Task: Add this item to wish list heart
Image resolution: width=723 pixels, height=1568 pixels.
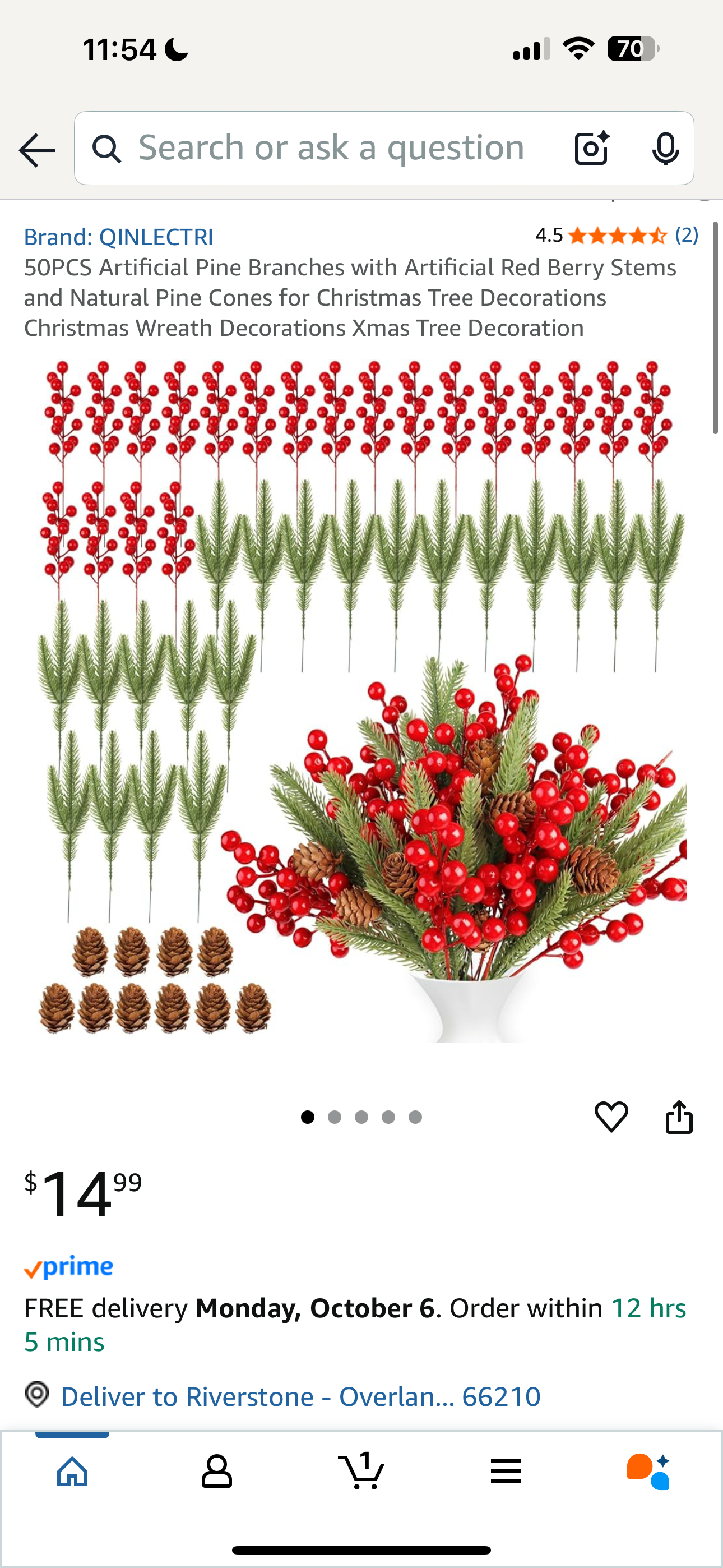Action: 611,1117
